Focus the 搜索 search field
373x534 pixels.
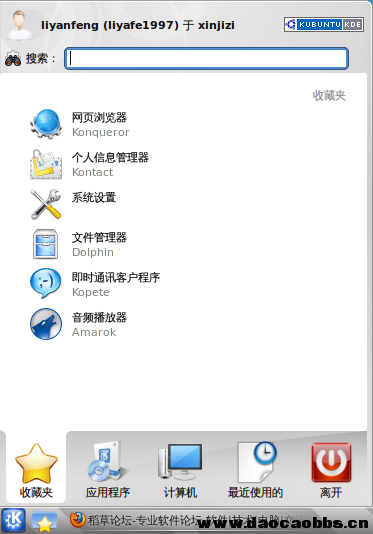tap(206, 58)
